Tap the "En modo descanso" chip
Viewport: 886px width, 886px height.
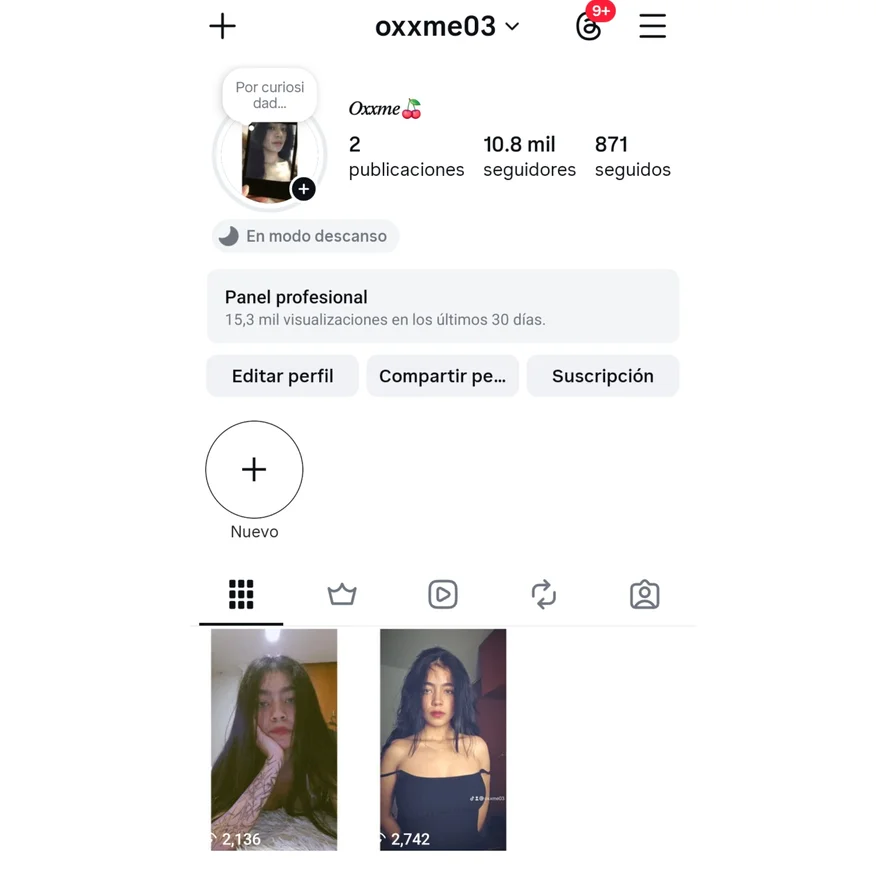[305, 237]
